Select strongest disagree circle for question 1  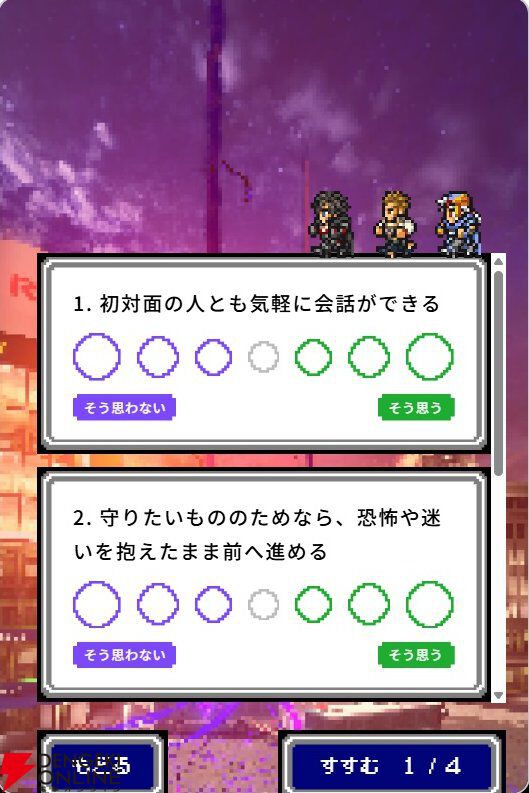[97, 357]
